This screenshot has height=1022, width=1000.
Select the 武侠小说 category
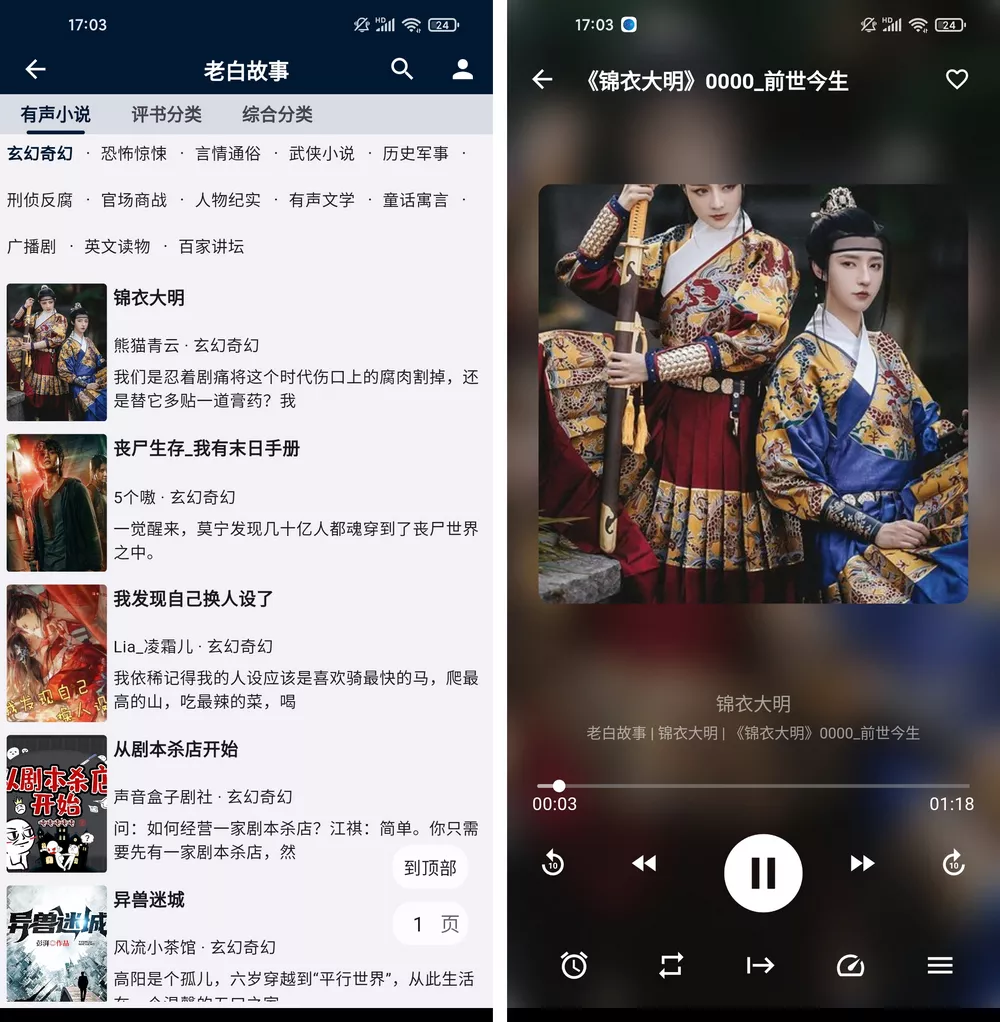point(321,153)
